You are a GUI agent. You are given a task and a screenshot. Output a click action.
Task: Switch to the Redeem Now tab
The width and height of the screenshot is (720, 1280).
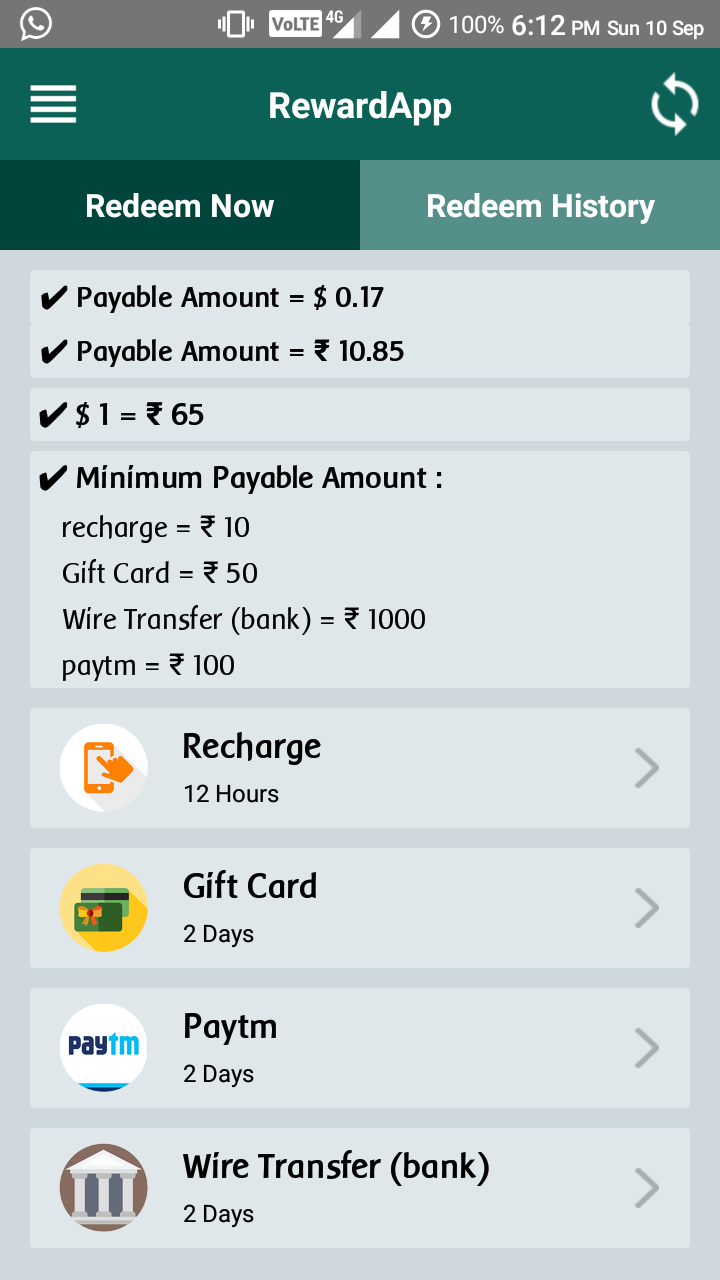point(180,206)
